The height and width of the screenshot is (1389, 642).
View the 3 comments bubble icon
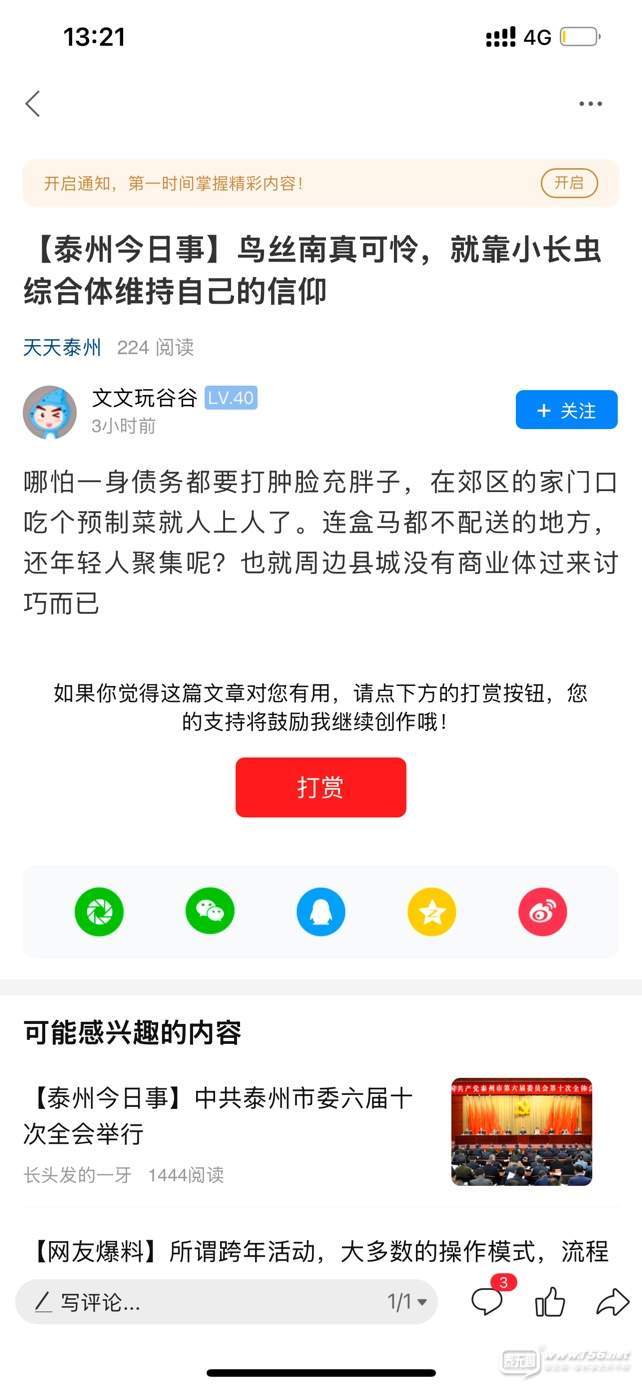(487, 1301)
